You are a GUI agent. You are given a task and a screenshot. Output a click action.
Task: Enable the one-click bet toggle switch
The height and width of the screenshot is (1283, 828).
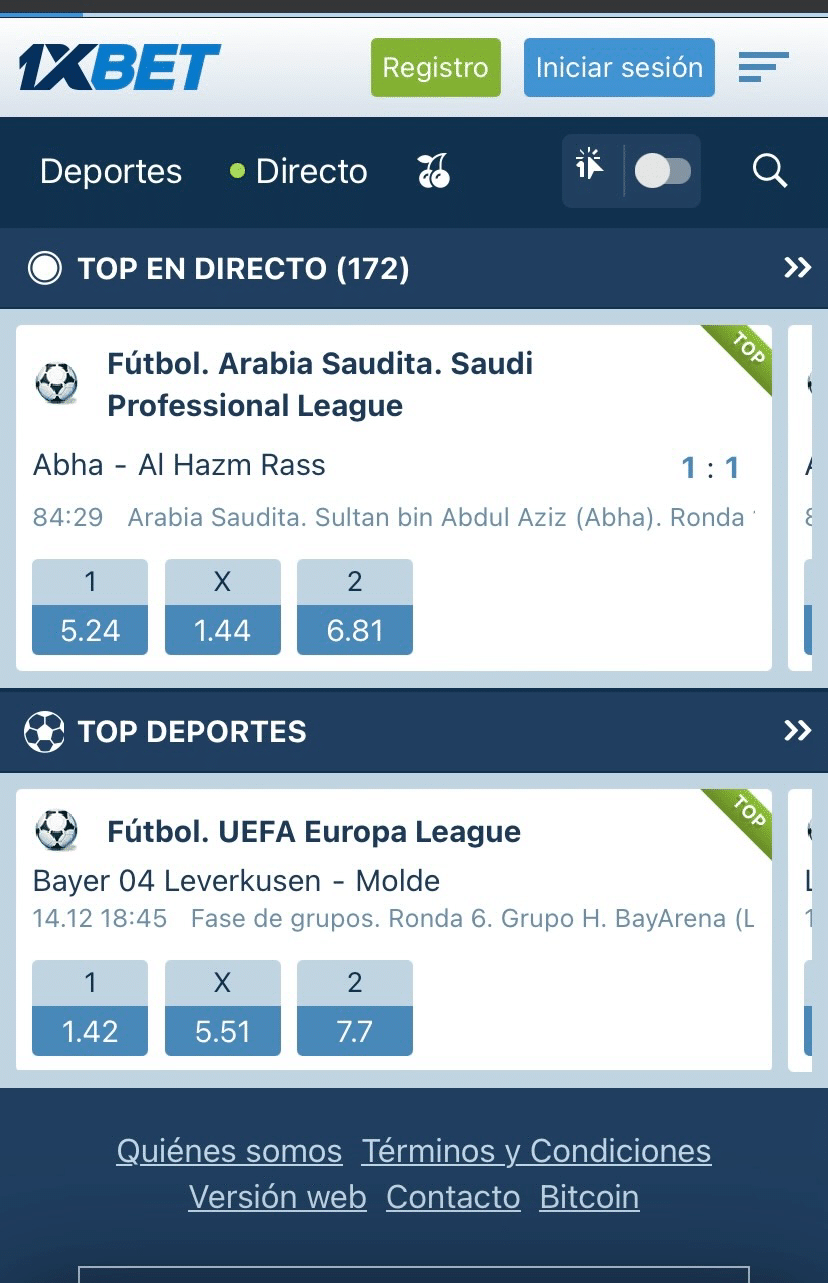[664, 171]
